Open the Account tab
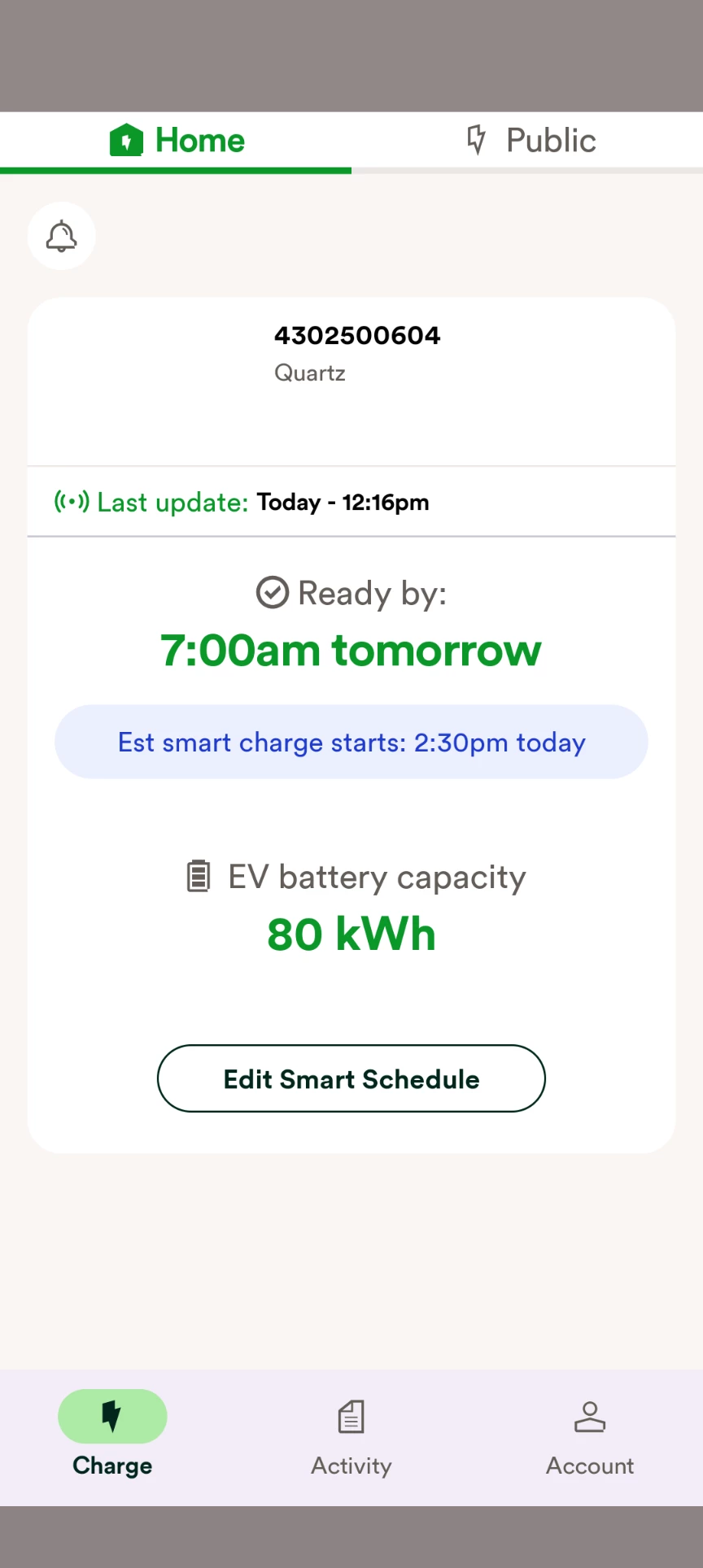This screenshot has width=703, height=1568. (590, 1436)
